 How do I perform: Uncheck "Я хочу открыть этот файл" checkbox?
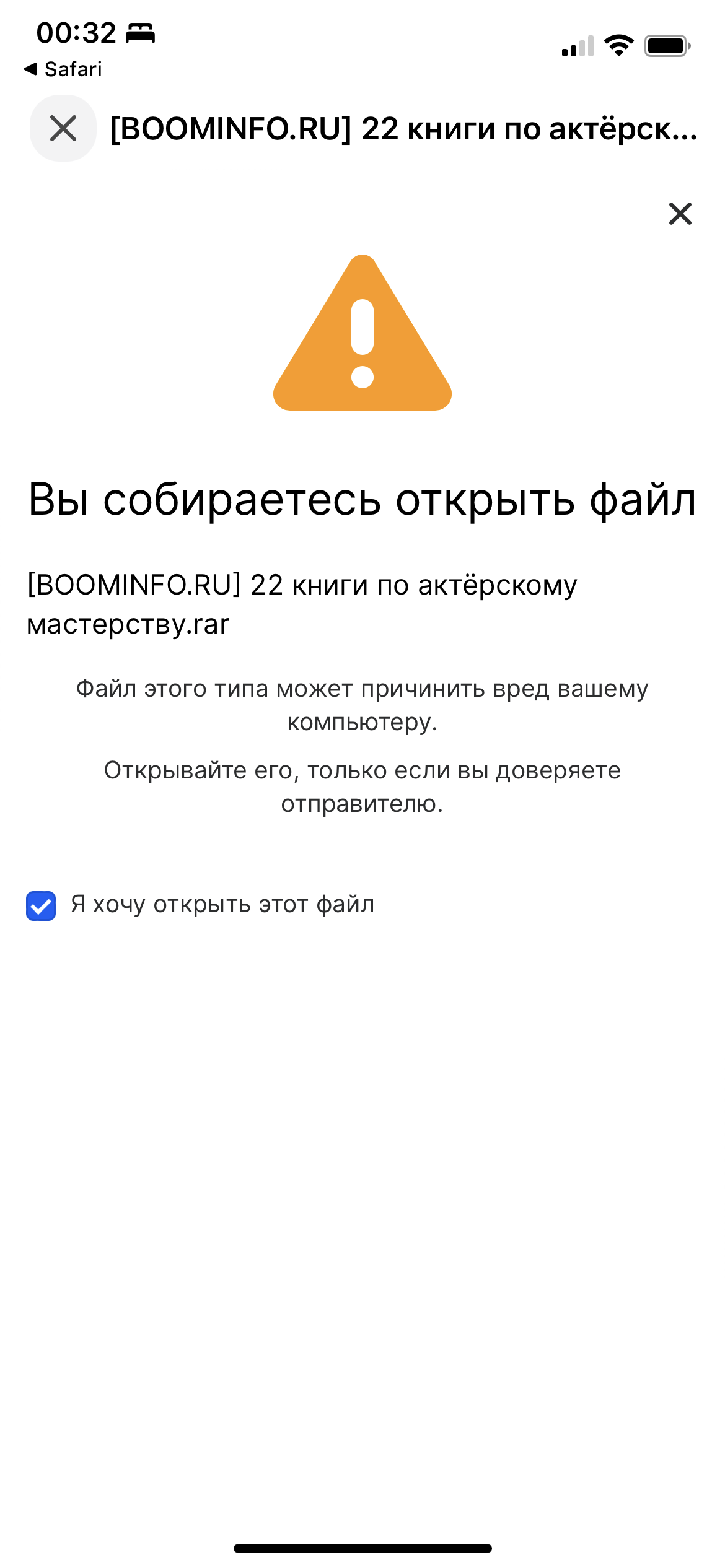coord(41,906)
